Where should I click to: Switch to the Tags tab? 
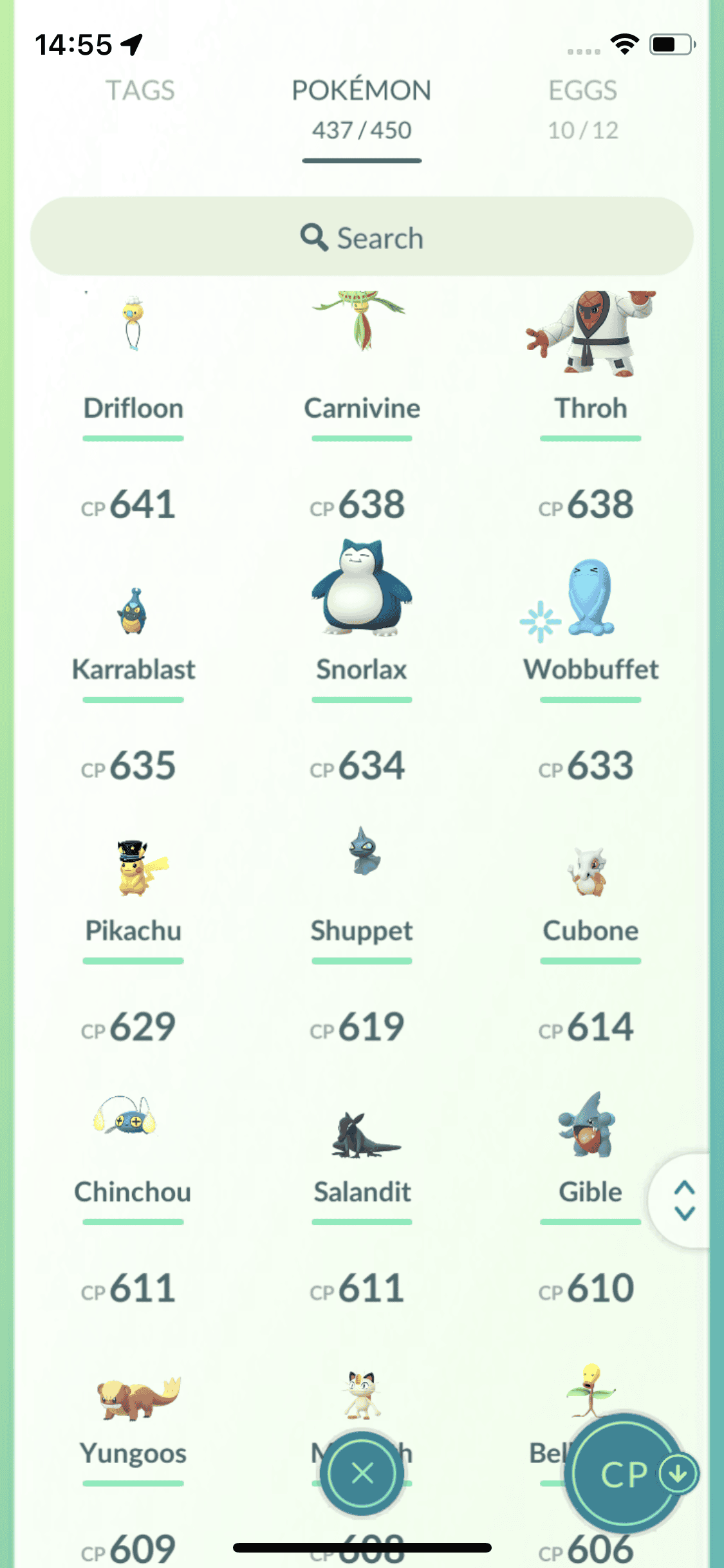point(140,91)
